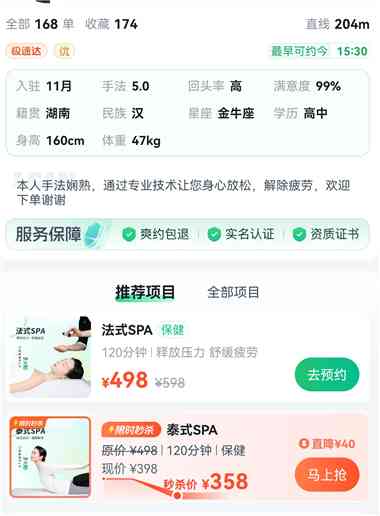Switch to the 全部项目 tab
380x516 pixels.
233,292
